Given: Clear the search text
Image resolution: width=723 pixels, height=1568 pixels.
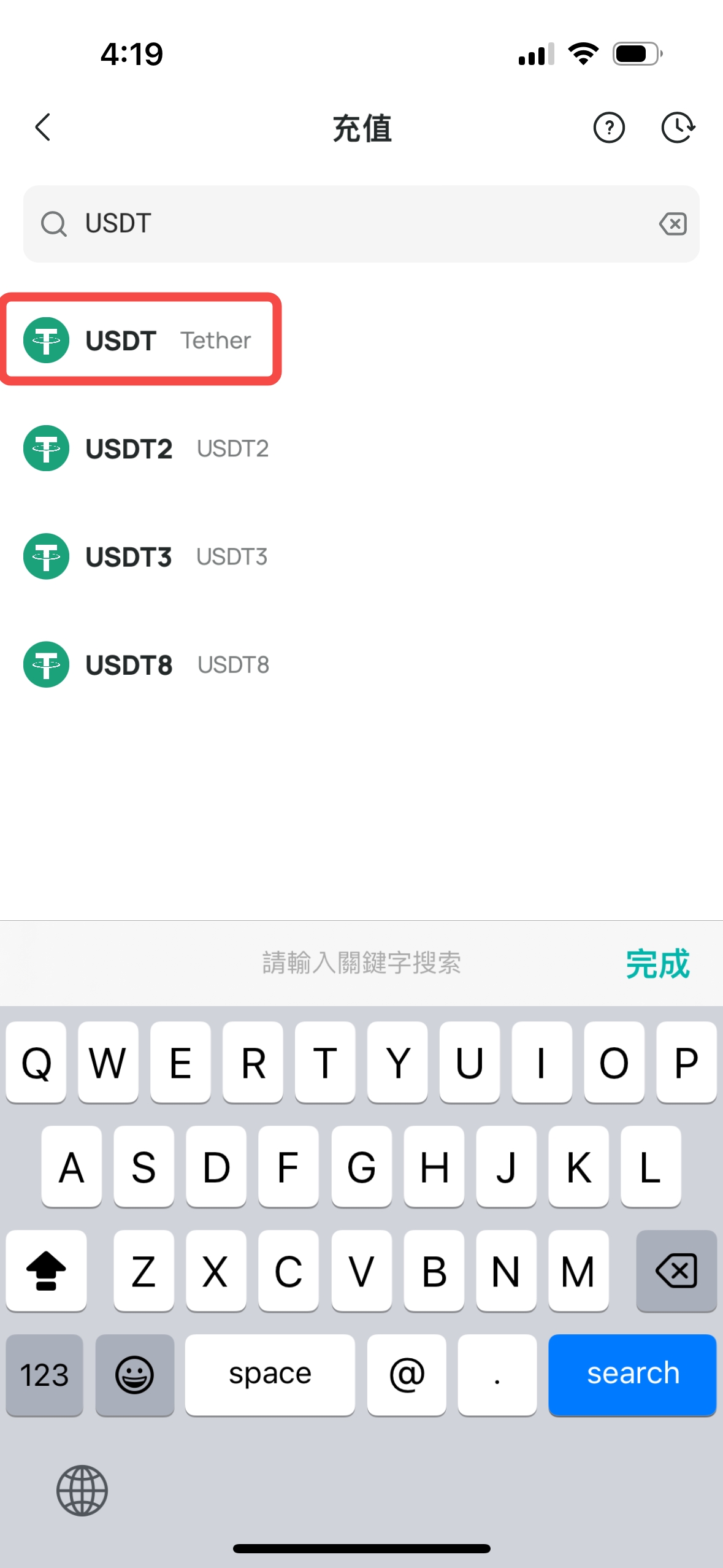Looking at the screenshot, I should point(673,224).
